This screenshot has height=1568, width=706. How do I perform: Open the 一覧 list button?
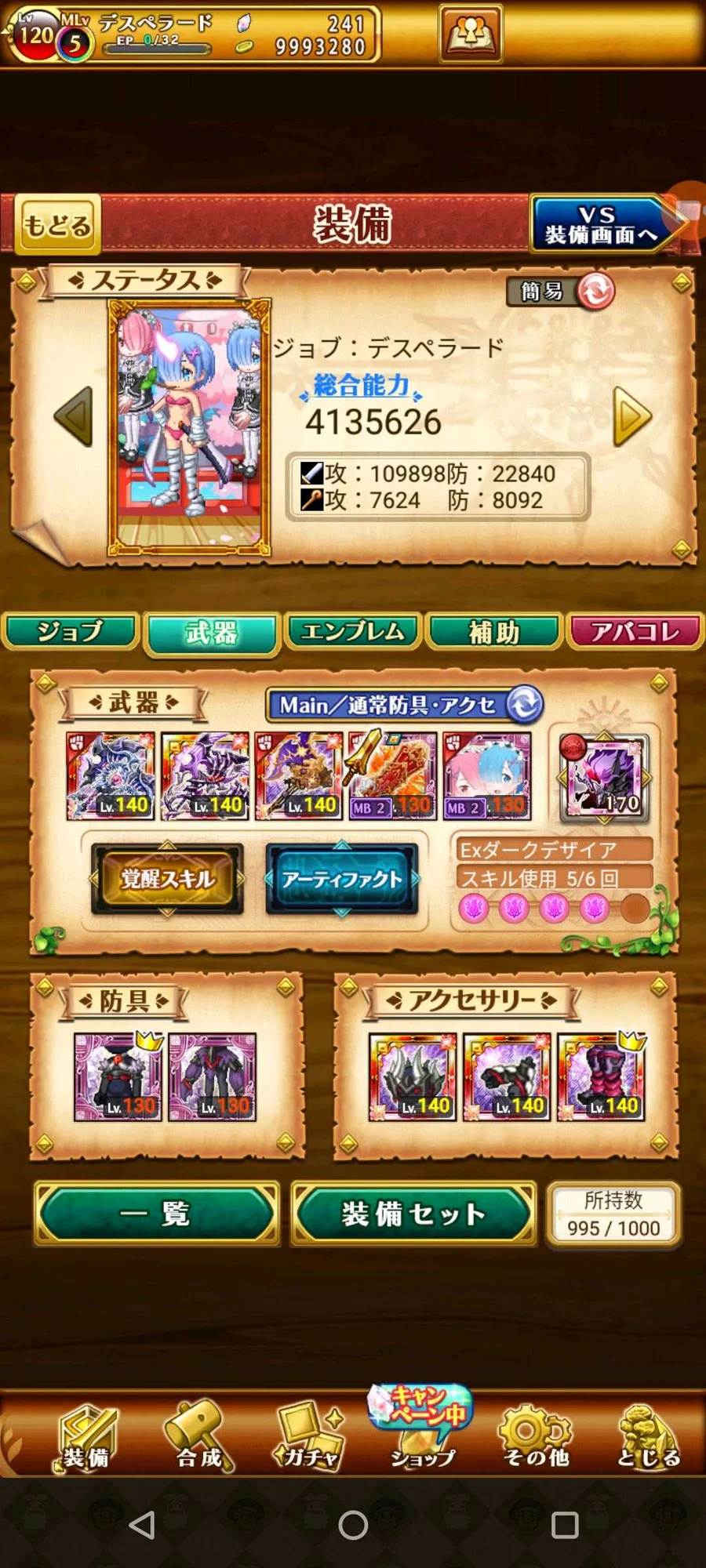coord(156,1214)
